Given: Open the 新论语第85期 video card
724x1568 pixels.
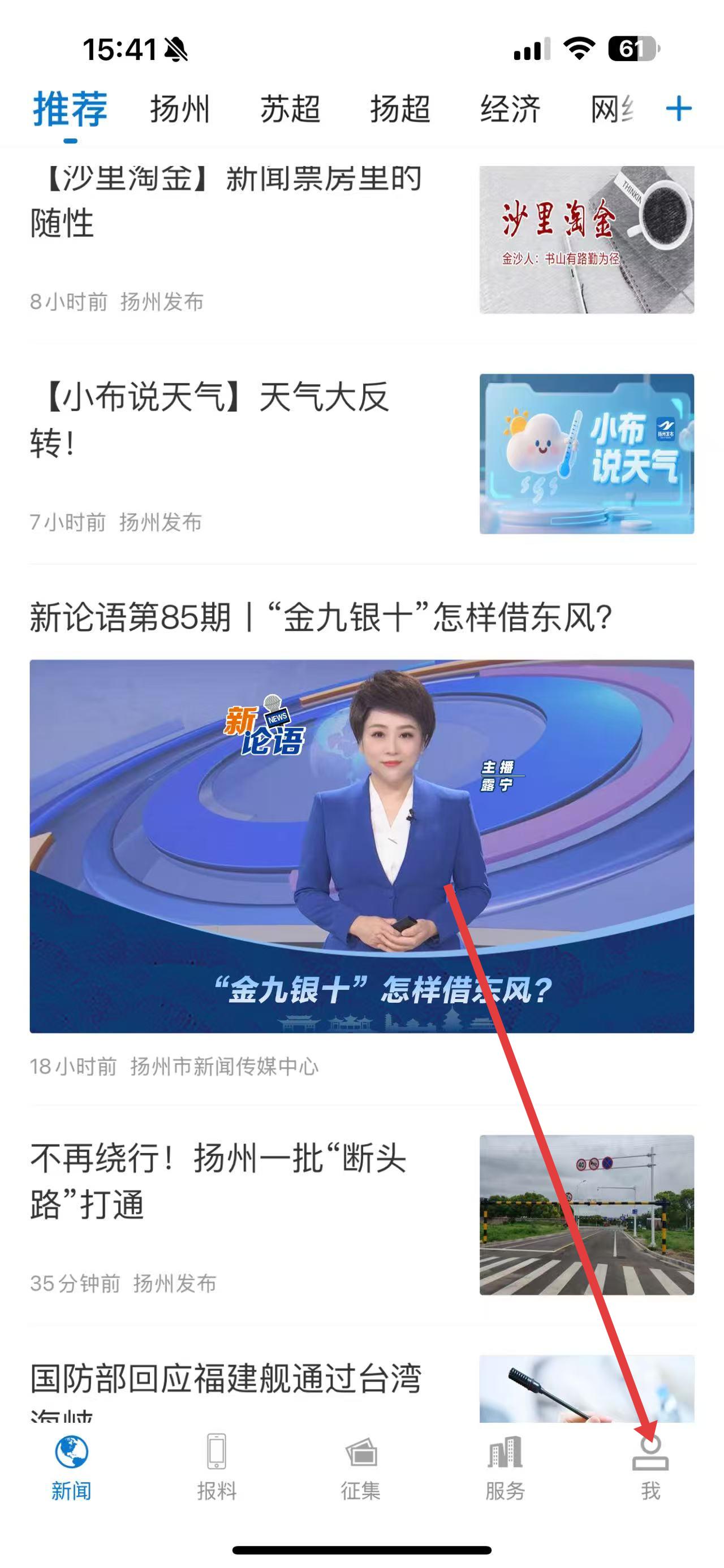Looking at the screenshot, I should click(361, 846).
